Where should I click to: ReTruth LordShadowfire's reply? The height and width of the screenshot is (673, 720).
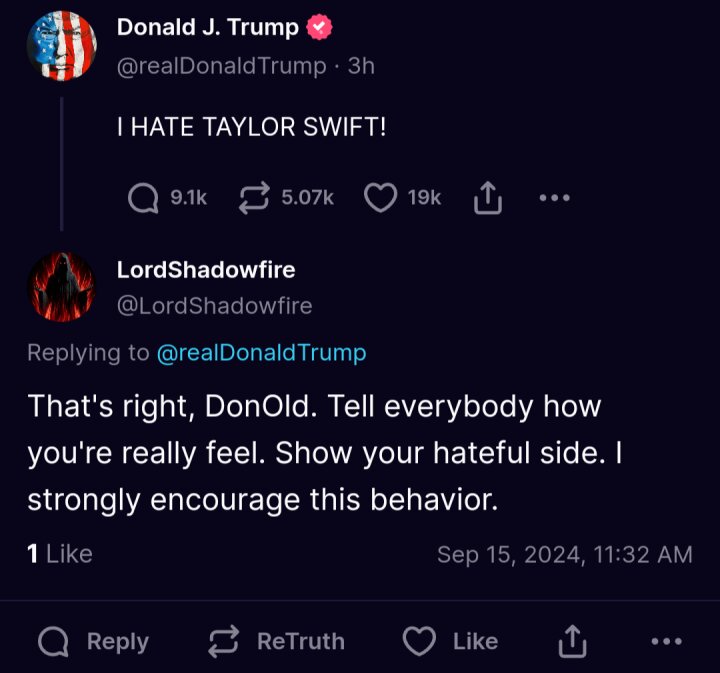[x=277, y=641]
